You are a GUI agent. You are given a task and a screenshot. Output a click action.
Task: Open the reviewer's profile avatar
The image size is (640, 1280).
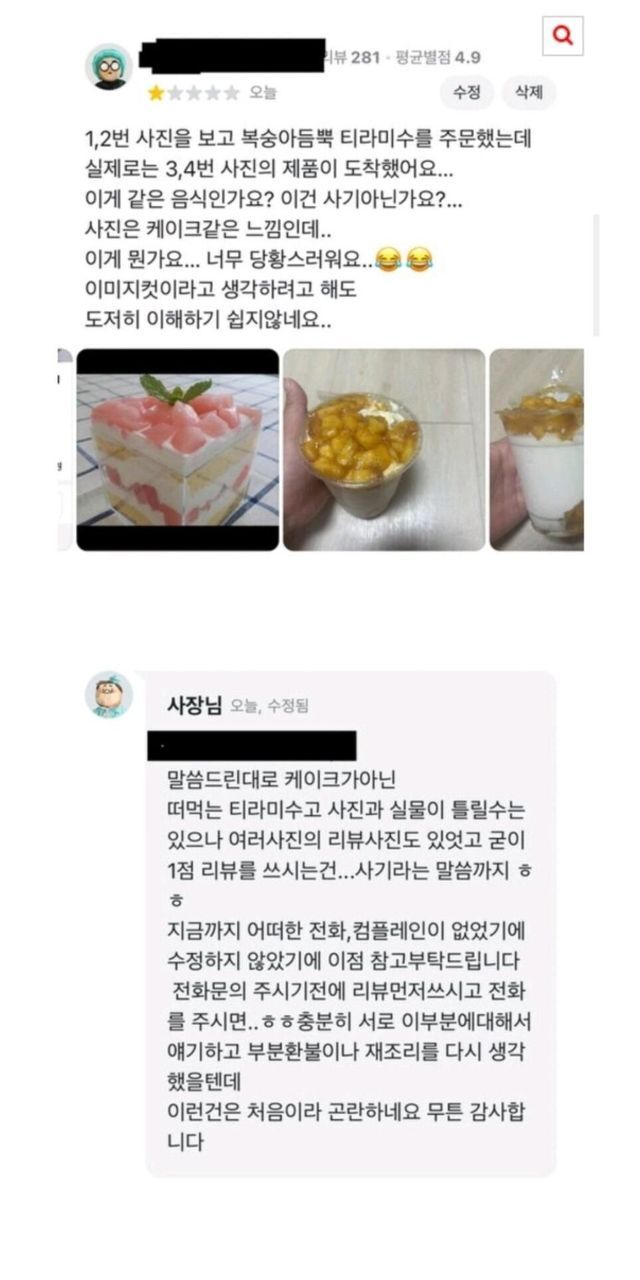[108, 67]
